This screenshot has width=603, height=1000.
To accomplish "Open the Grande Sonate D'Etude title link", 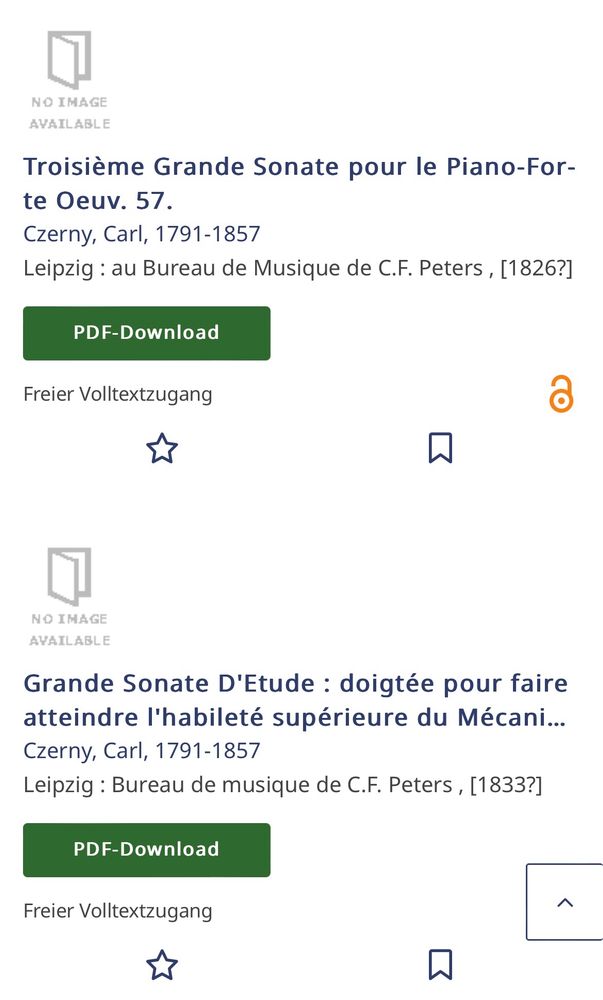I will (296, 700).
